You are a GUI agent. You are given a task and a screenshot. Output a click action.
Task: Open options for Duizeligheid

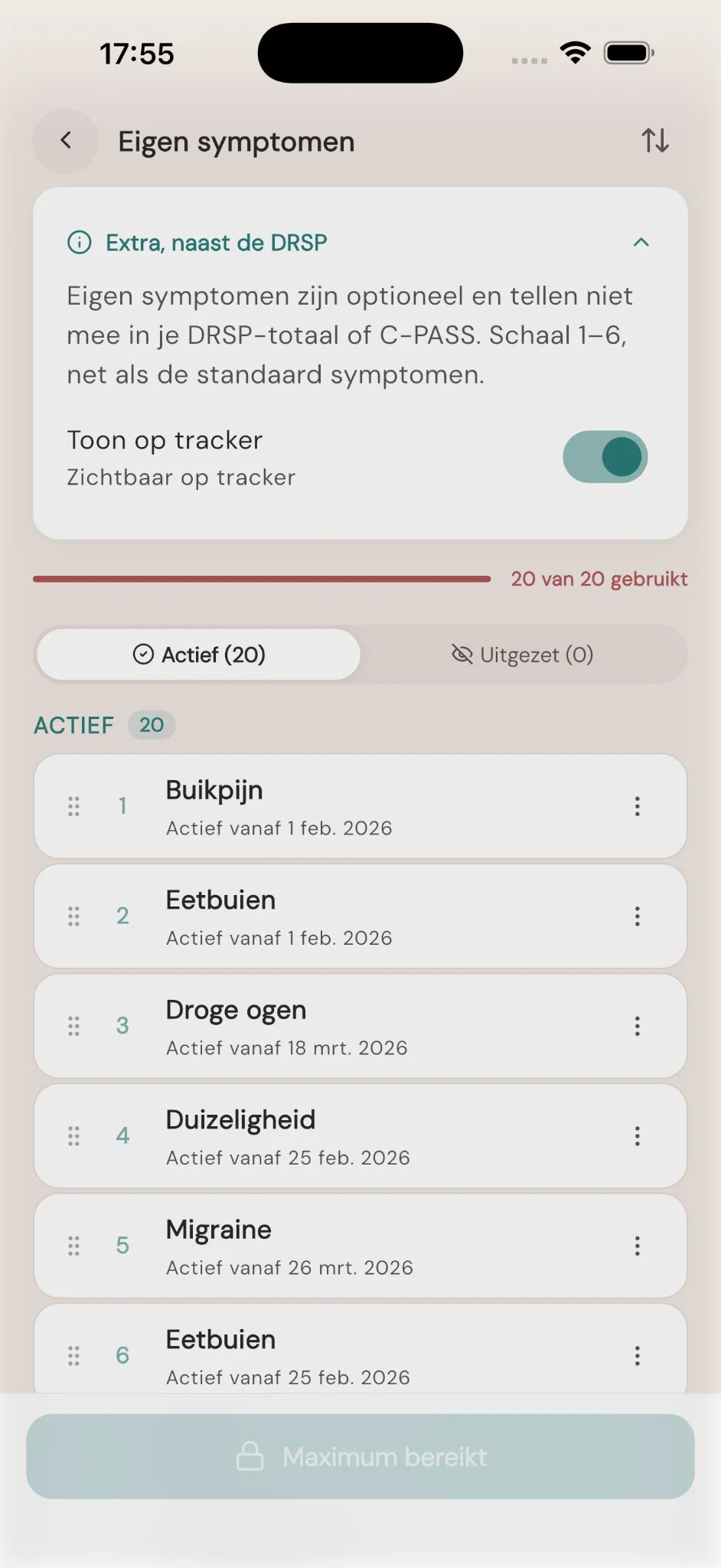click(x=637, y=1135)
